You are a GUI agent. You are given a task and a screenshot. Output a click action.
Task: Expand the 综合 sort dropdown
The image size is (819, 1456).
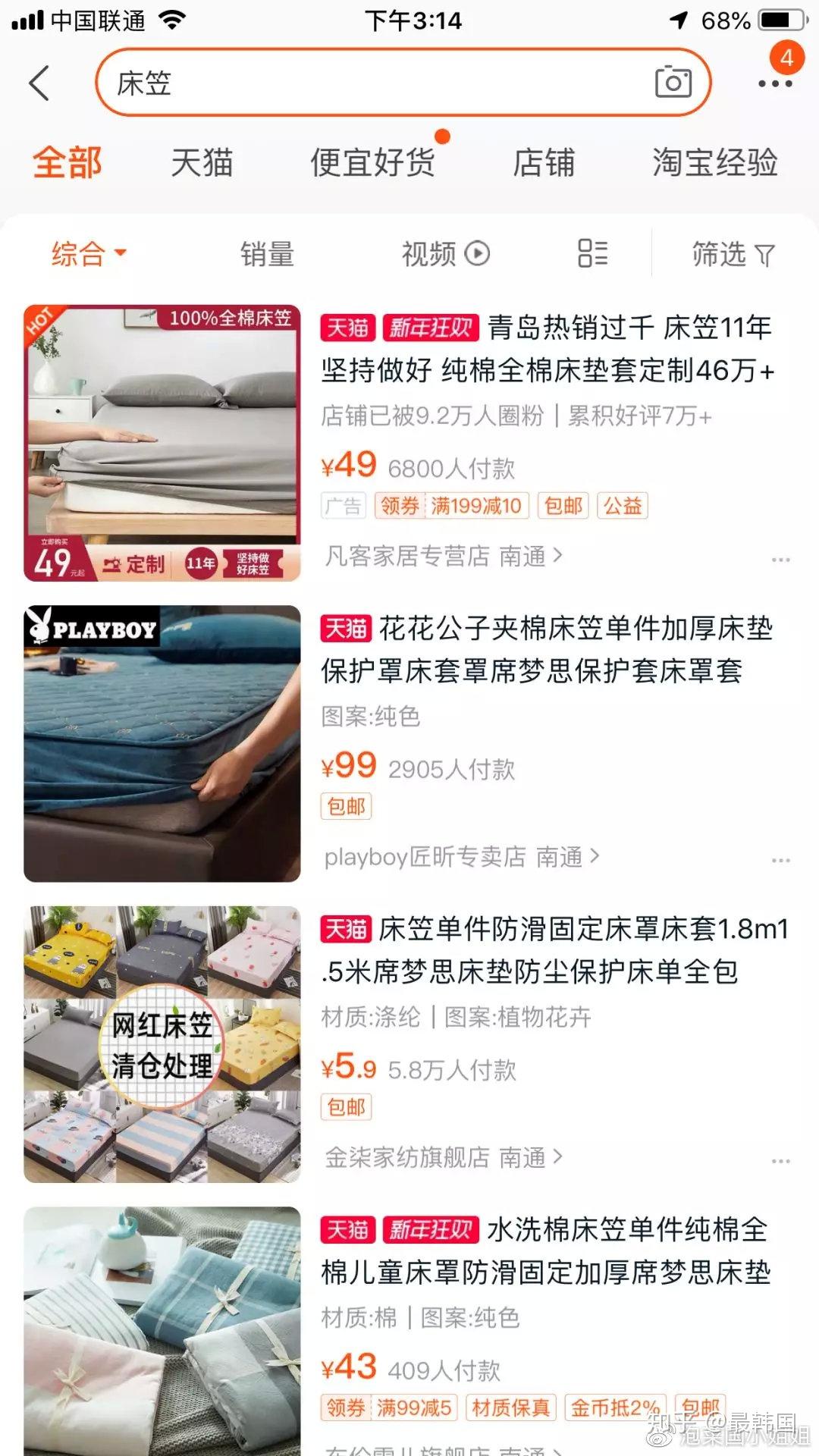(x=88, y=254)
